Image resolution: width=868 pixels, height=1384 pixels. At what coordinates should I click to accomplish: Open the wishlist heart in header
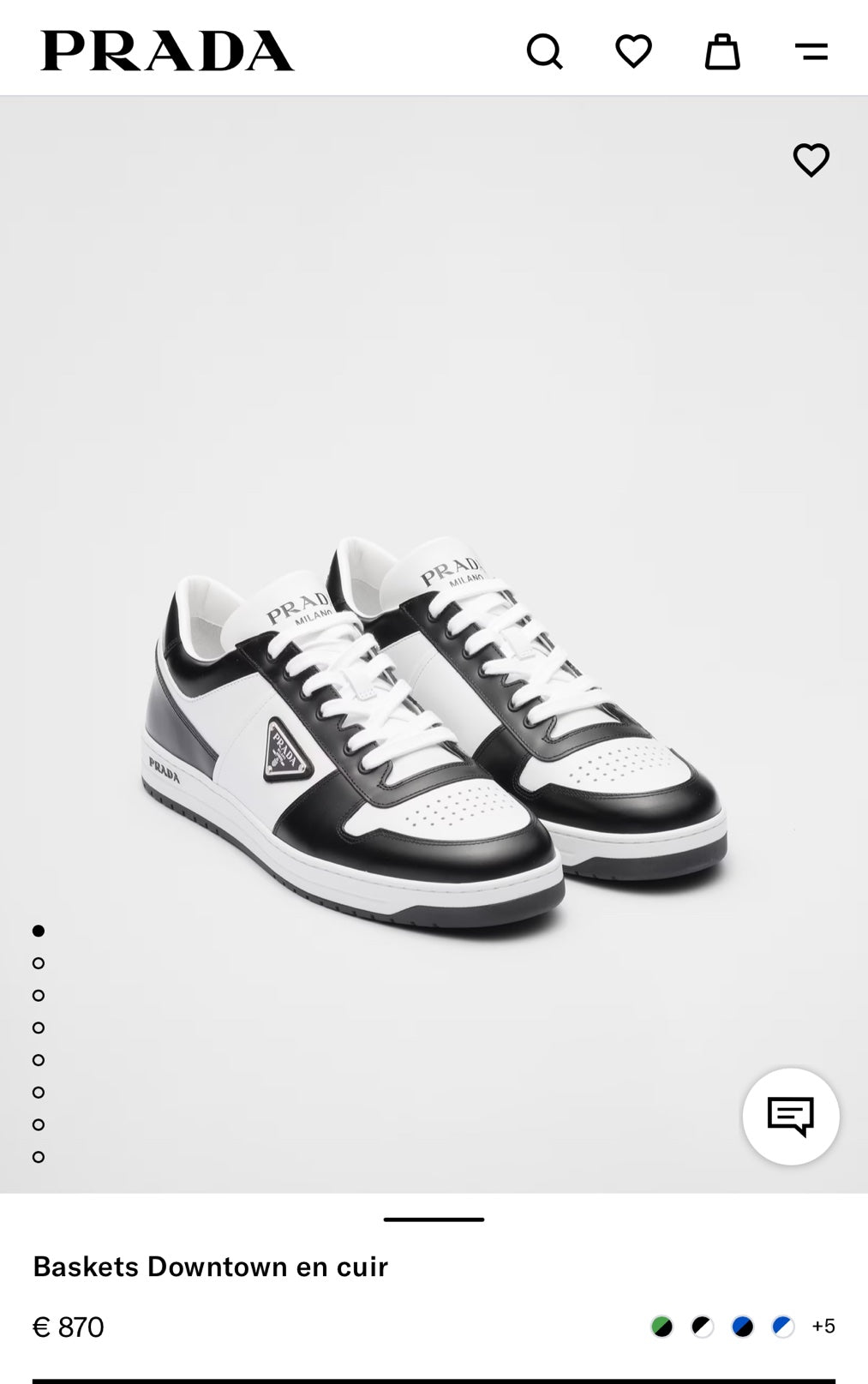point(633,51)
